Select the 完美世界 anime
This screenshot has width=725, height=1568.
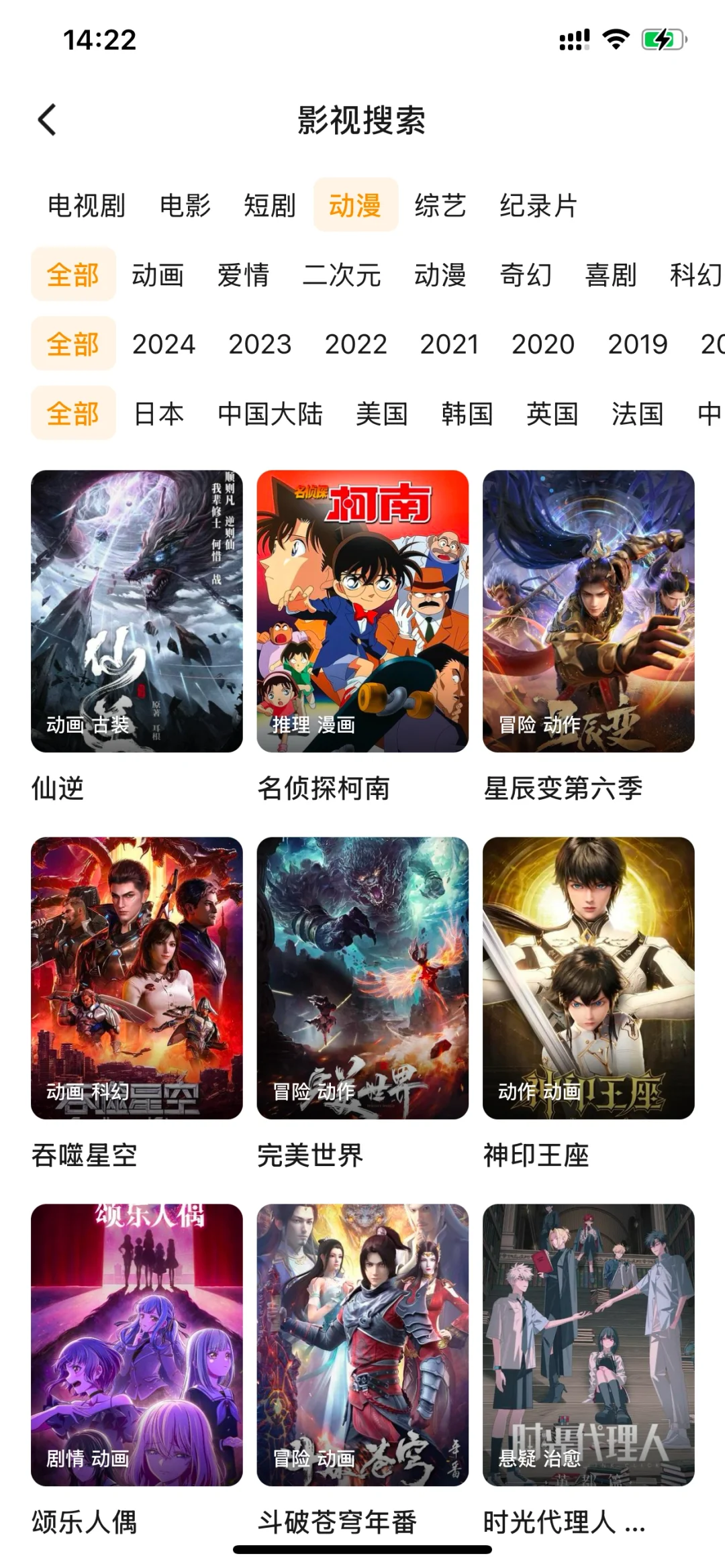click(x=362, y=978)
